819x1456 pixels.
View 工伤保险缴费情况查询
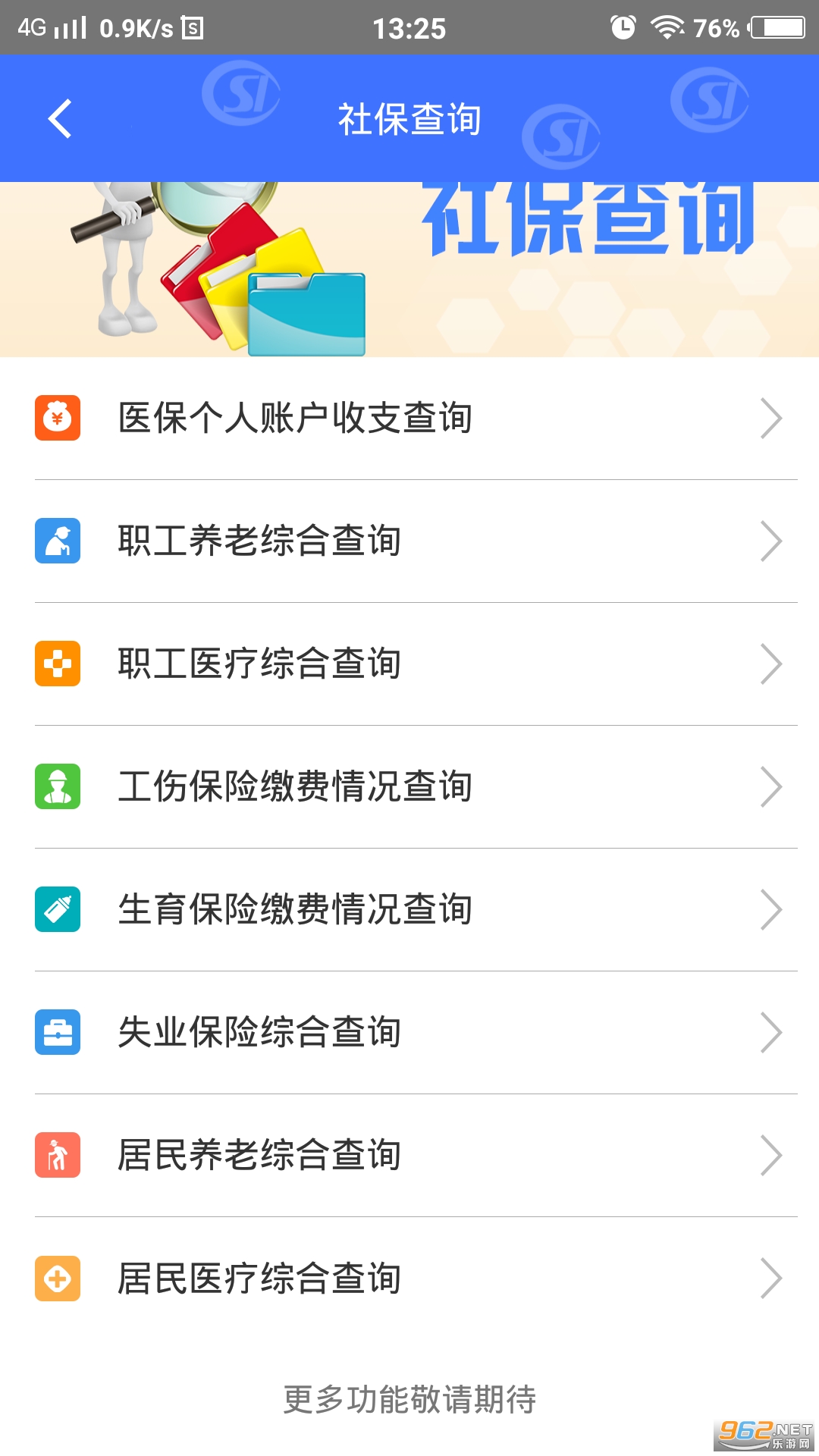tap(409, 786)
